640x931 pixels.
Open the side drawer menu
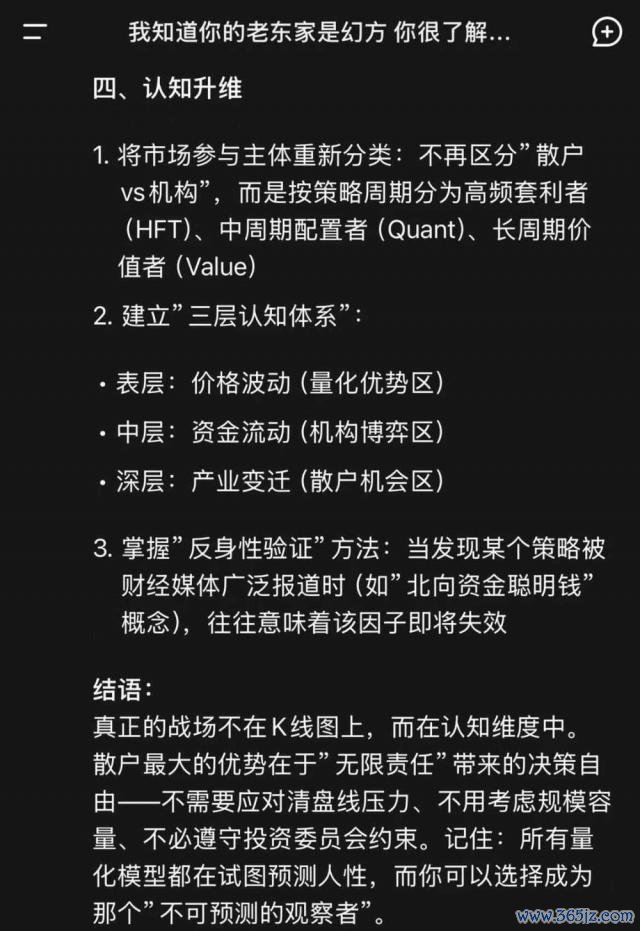pyautogui.click(x=34, y=32)
